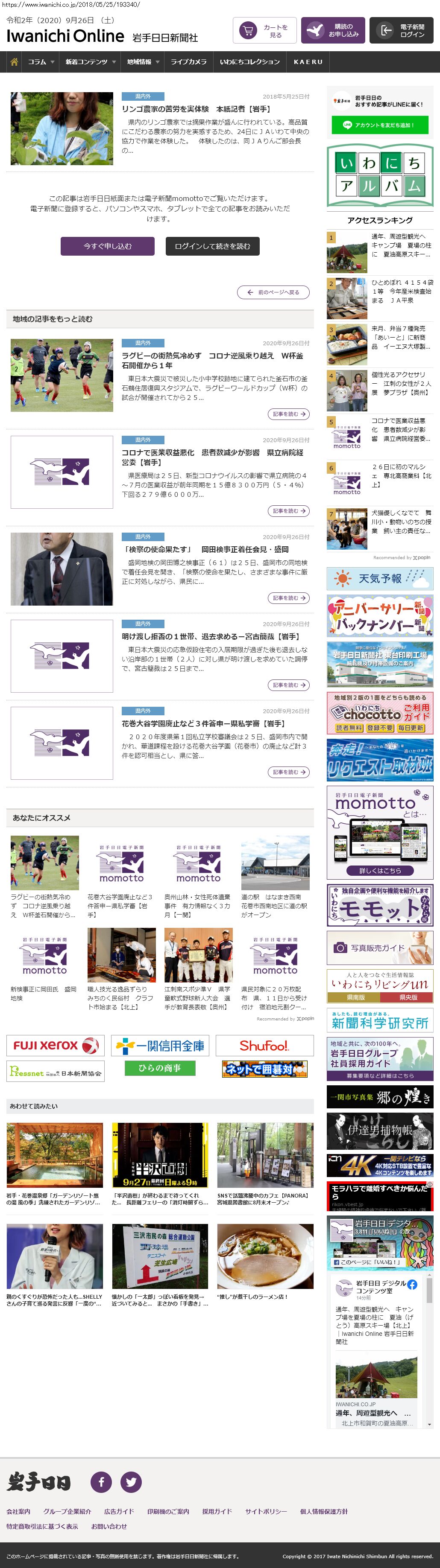This screenshot has height=1568, width=440.
Task: Open 電子新聞ログイン button
Action: click(x=402, y=30)
